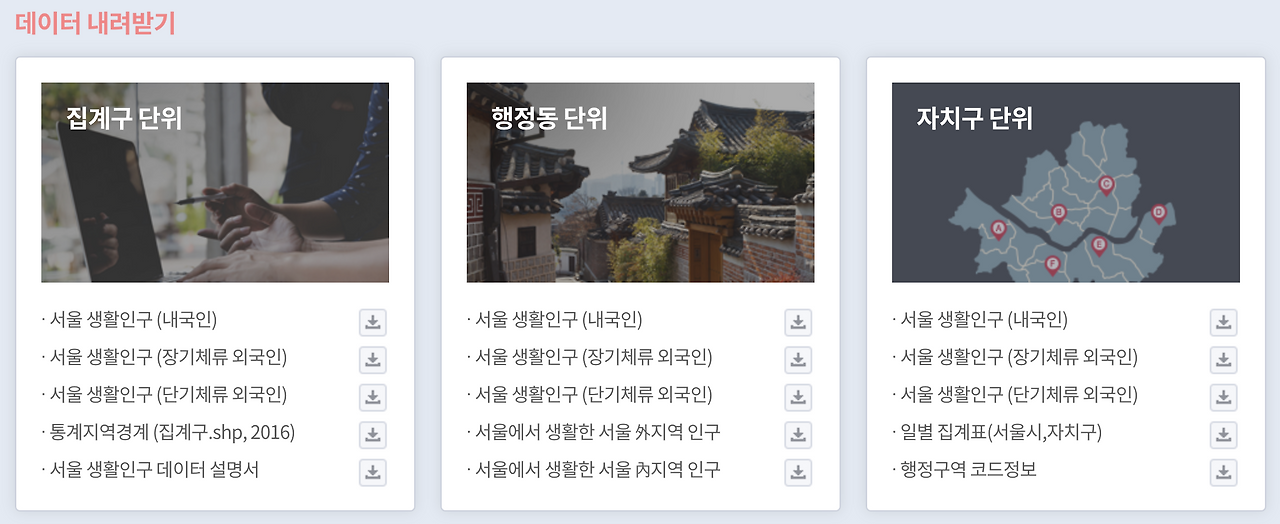Screen dimensions: 1280x524
Task: Download 집계구 단위 단기체류 외국인 data
Action: pos(373,397)
